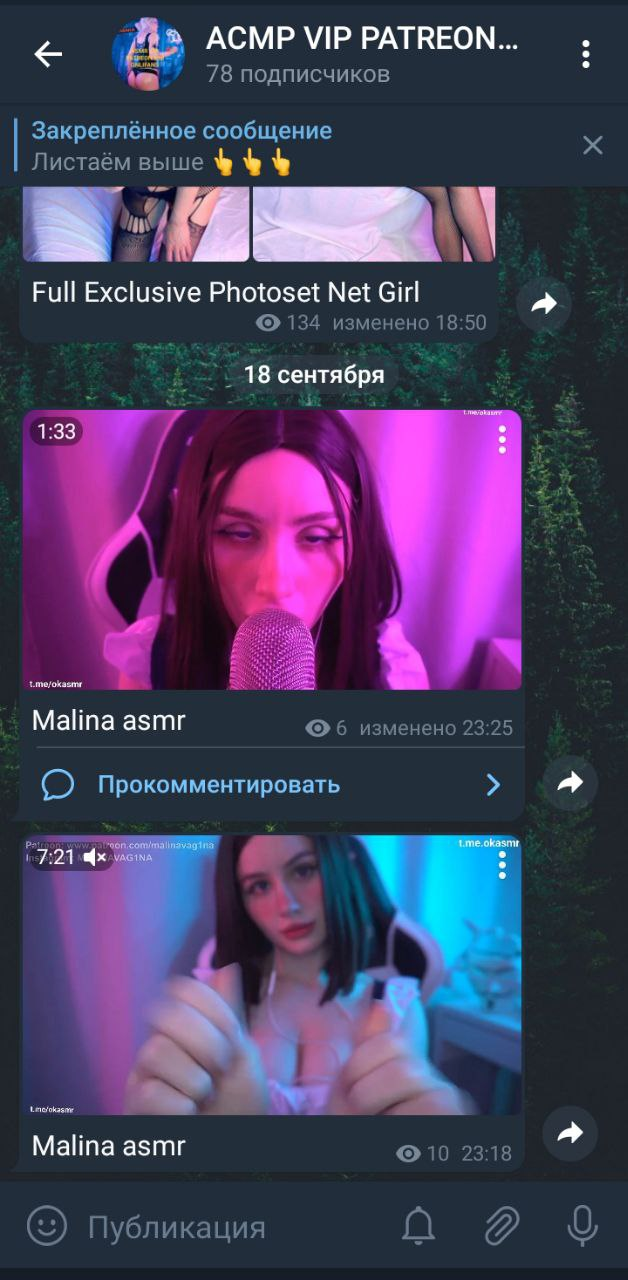This screenshot has height=1280, width=628.
Task: Toggle silent notification bell
Action: (418, 1226)
